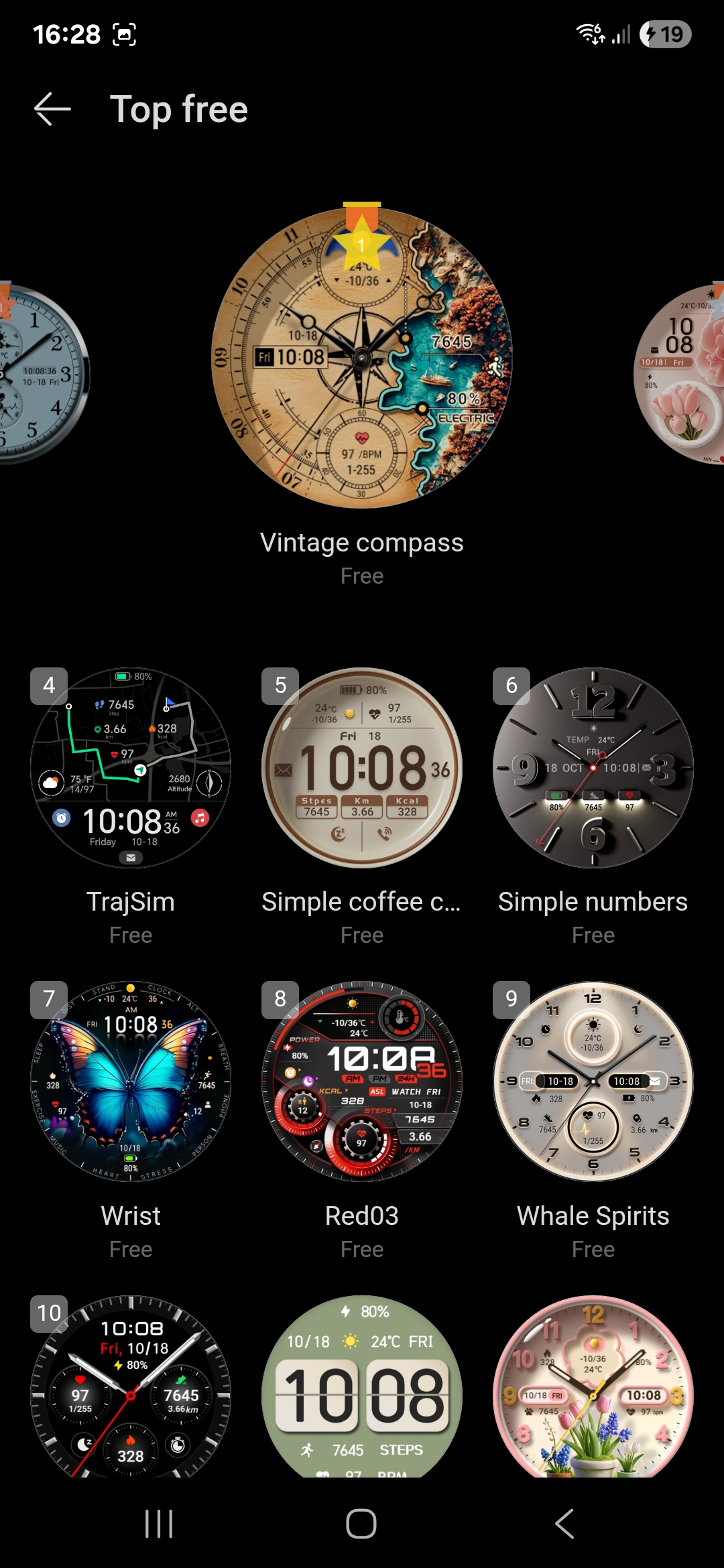Open the green flip-clock watch face
Viewport: 724px width, 1568px height.
click(362, 1386)
